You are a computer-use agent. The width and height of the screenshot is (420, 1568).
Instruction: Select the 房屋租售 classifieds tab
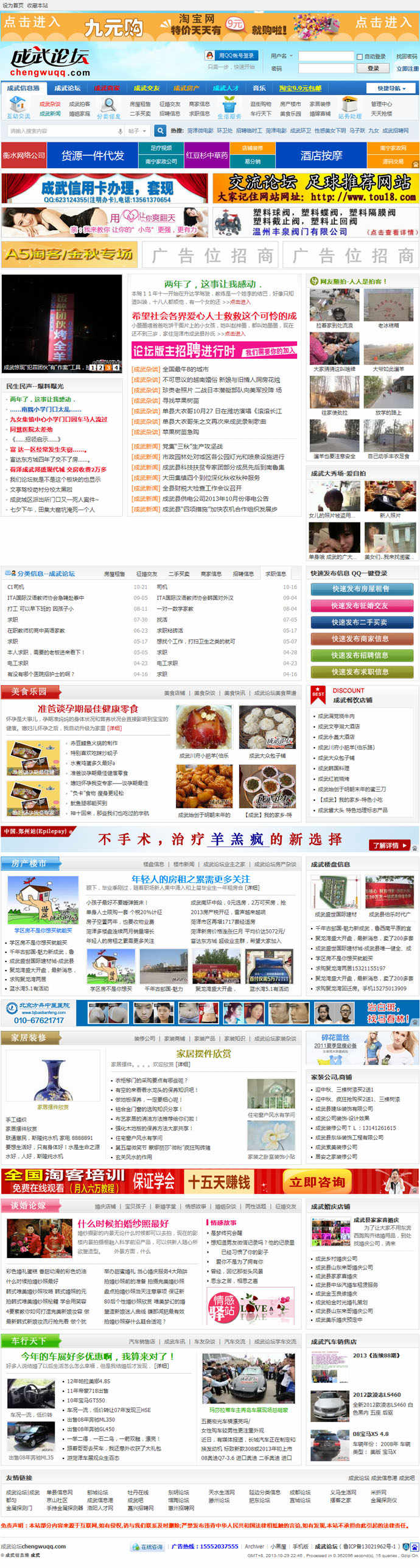(114, 574)
